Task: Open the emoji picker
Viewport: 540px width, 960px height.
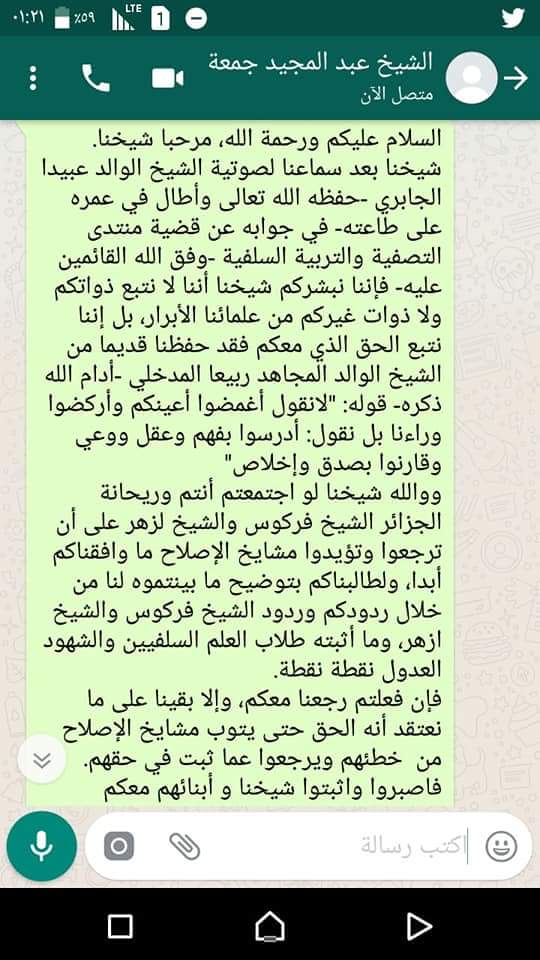Action: coord(501,847)
